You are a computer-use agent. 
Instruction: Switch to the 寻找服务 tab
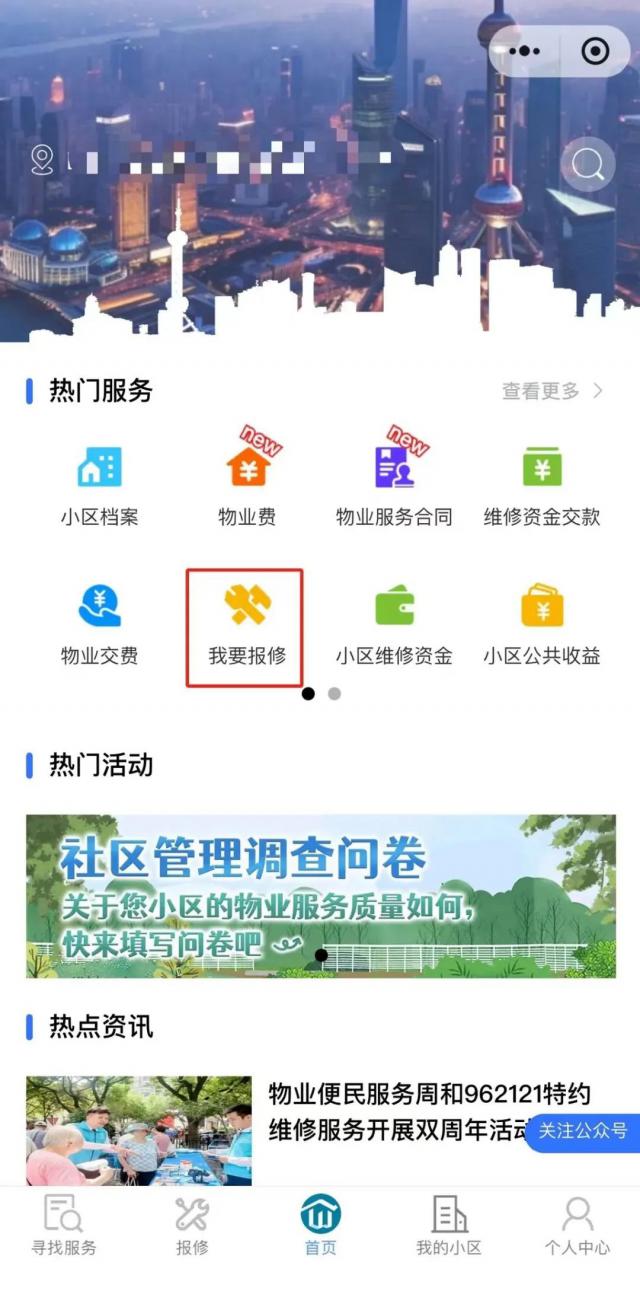coord(62,1226)
